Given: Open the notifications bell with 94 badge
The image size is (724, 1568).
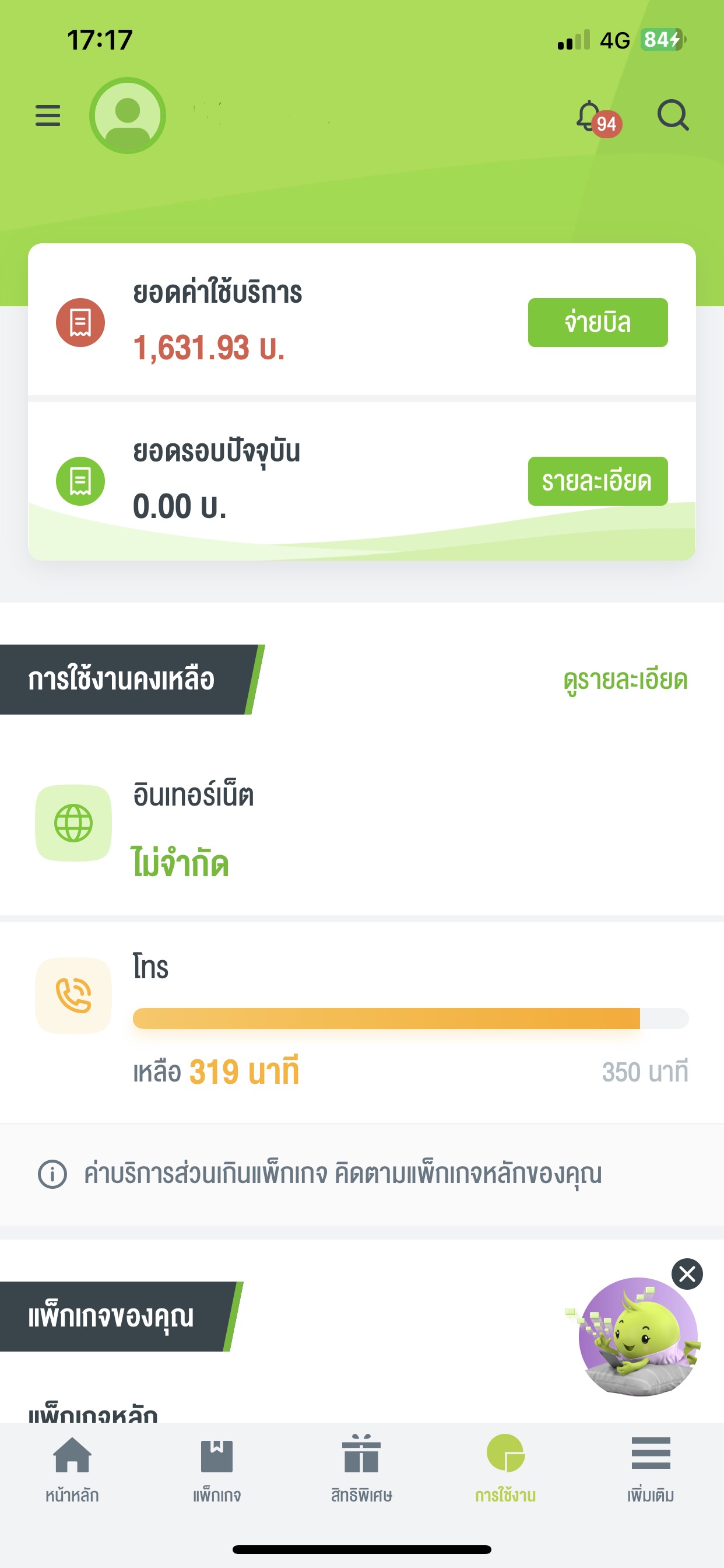Looking at the screenshot, I should point(598,118).
